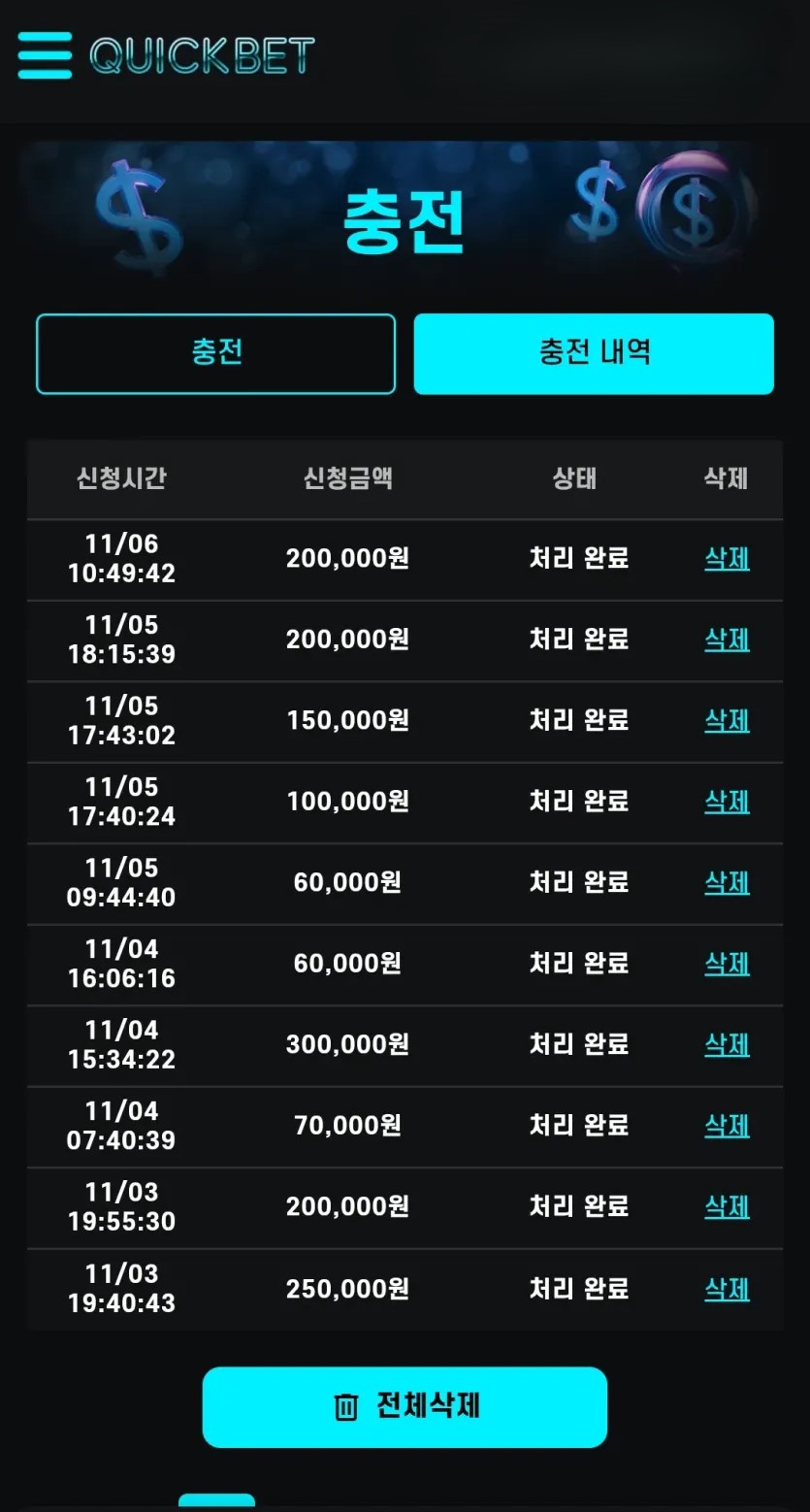Remove the 11/03 19:55:30 entry

(727, 1207)
